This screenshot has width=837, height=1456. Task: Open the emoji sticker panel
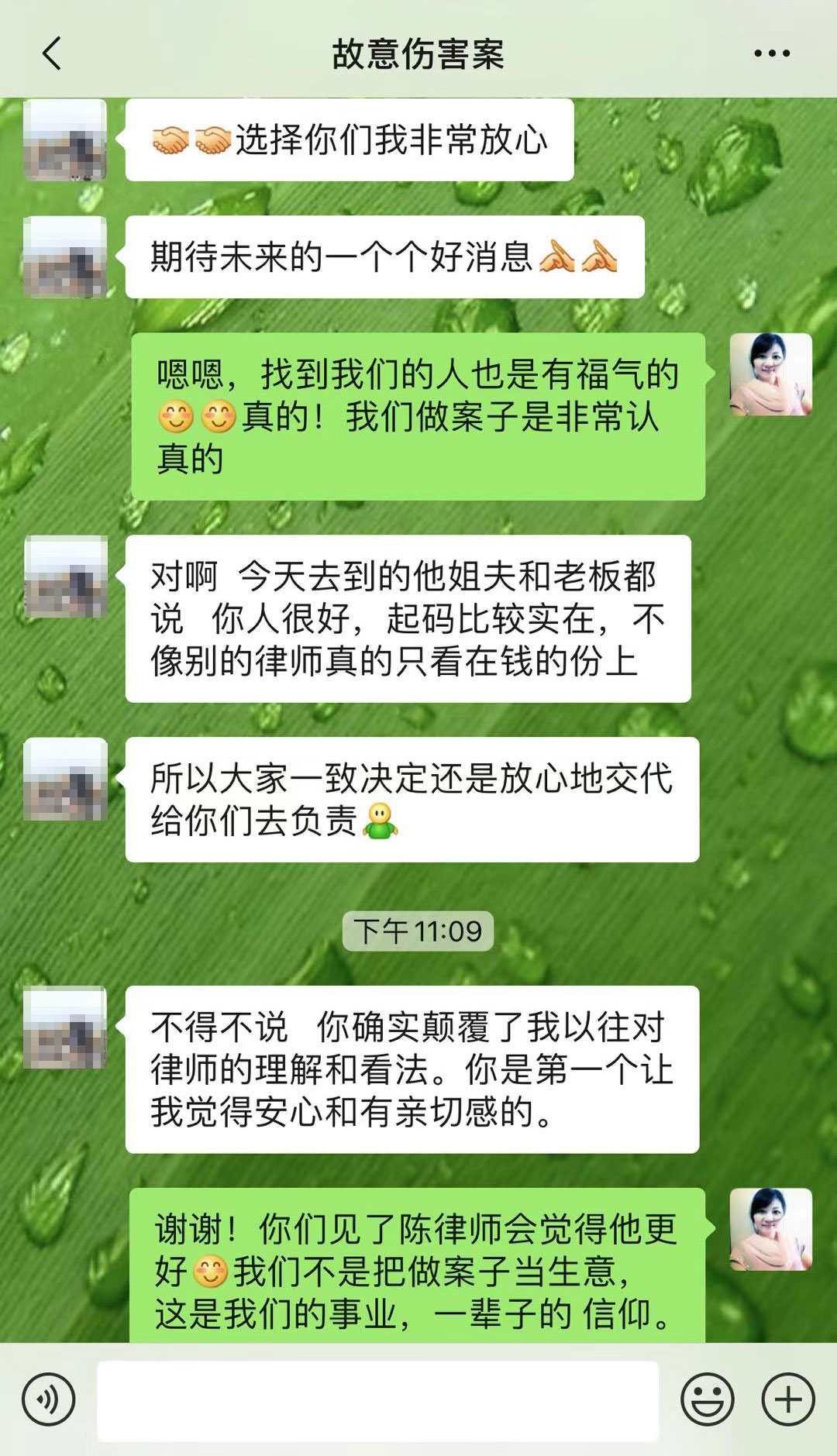(707, 1399)
